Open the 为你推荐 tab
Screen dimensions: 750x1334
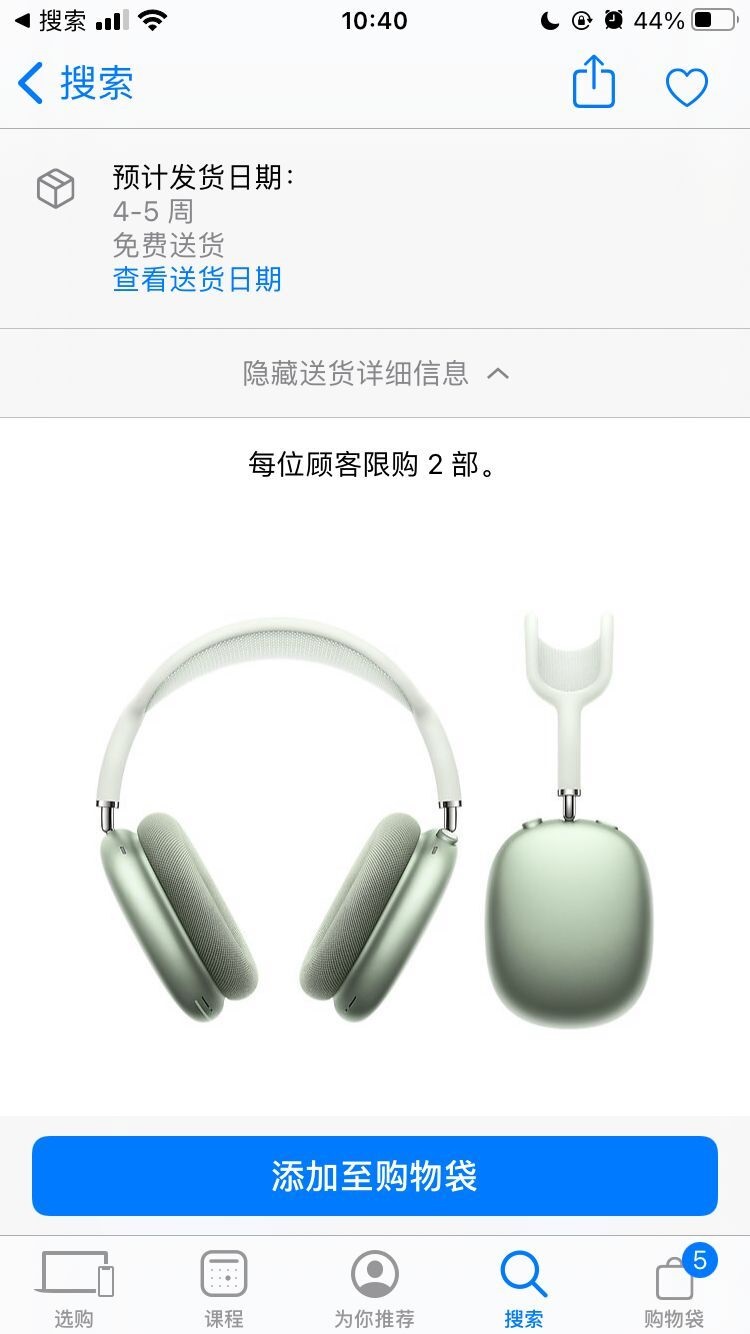pos(375,1288)
